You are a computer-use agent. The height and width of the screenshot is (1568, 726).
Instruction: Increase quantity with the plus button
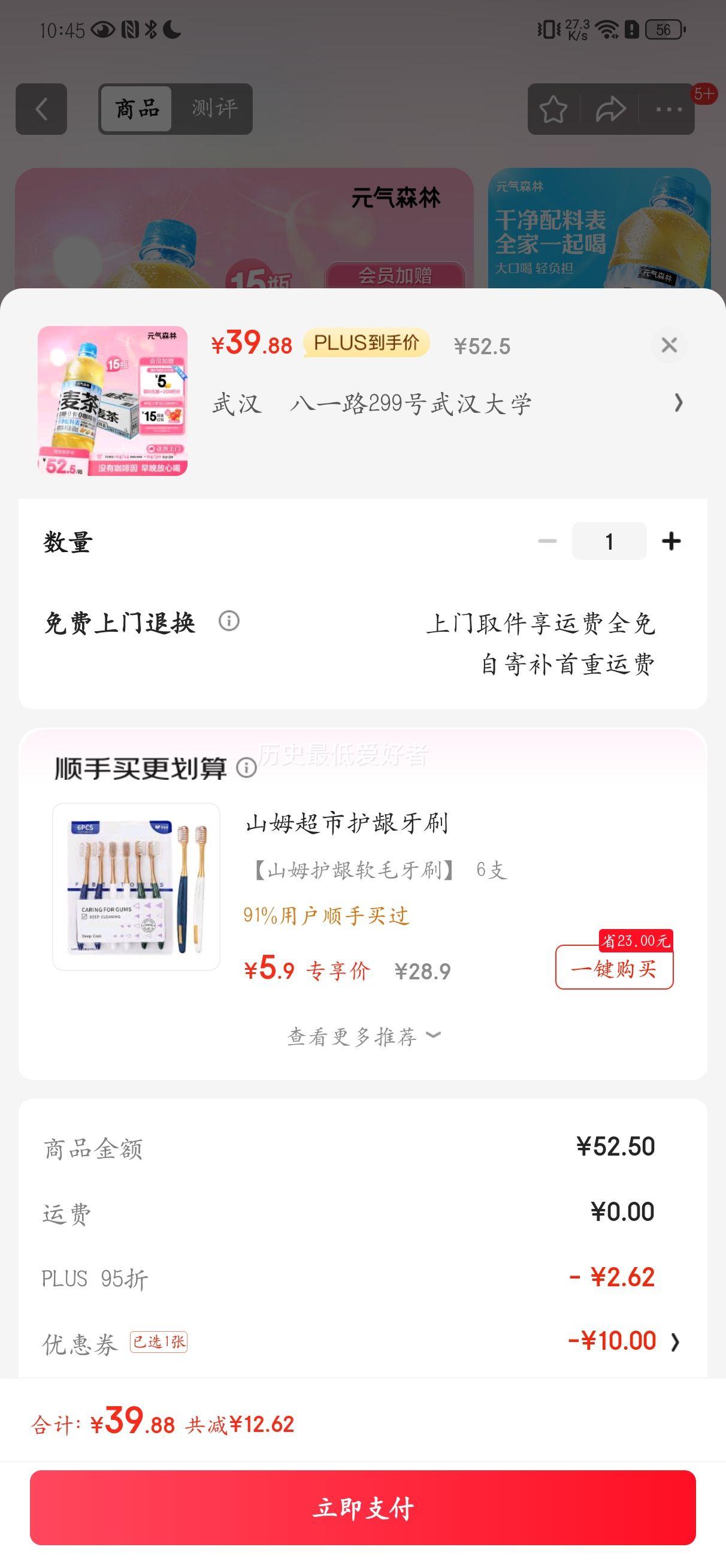671,541
